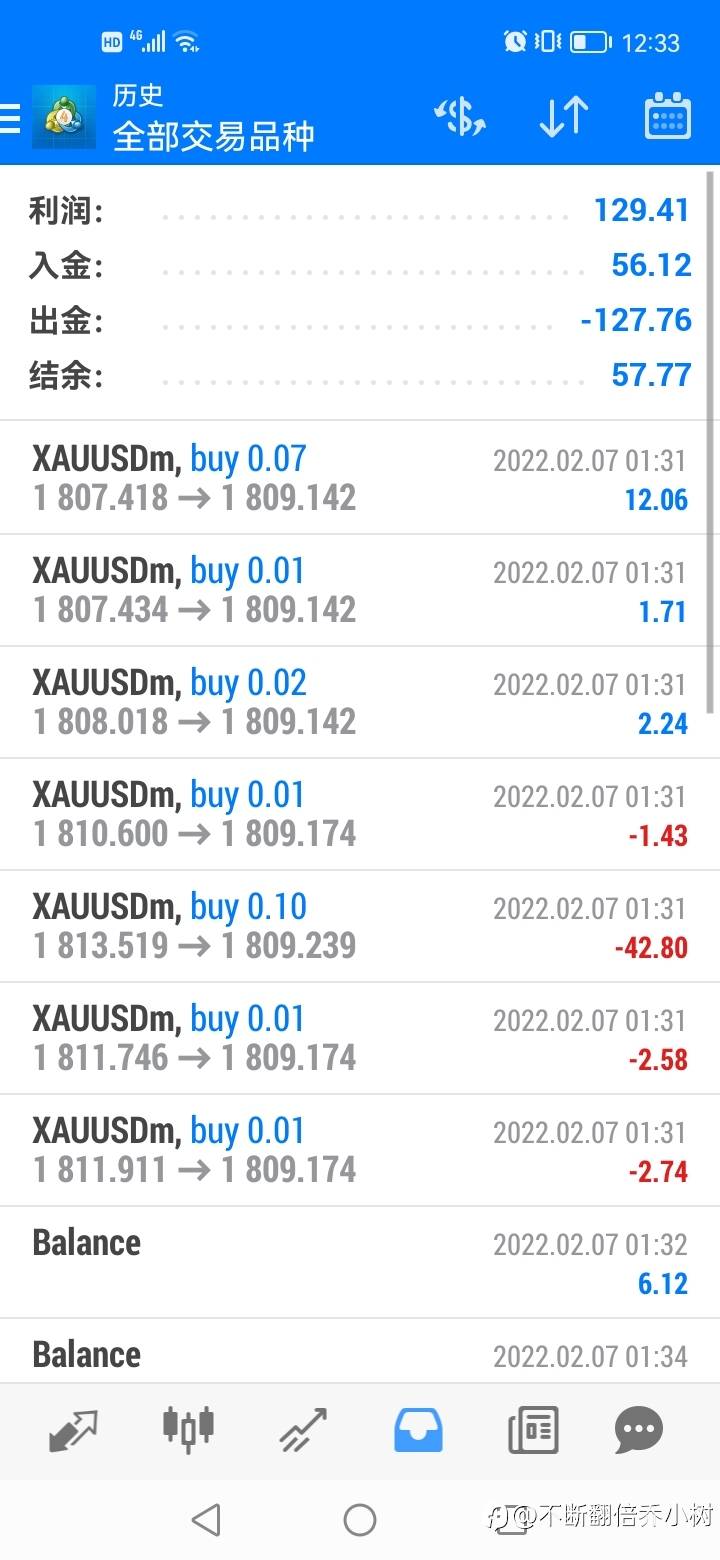View the XAUUSDm buy 0.10 trade
This screenshot has width=720, height=1560.
click(360, 926)
